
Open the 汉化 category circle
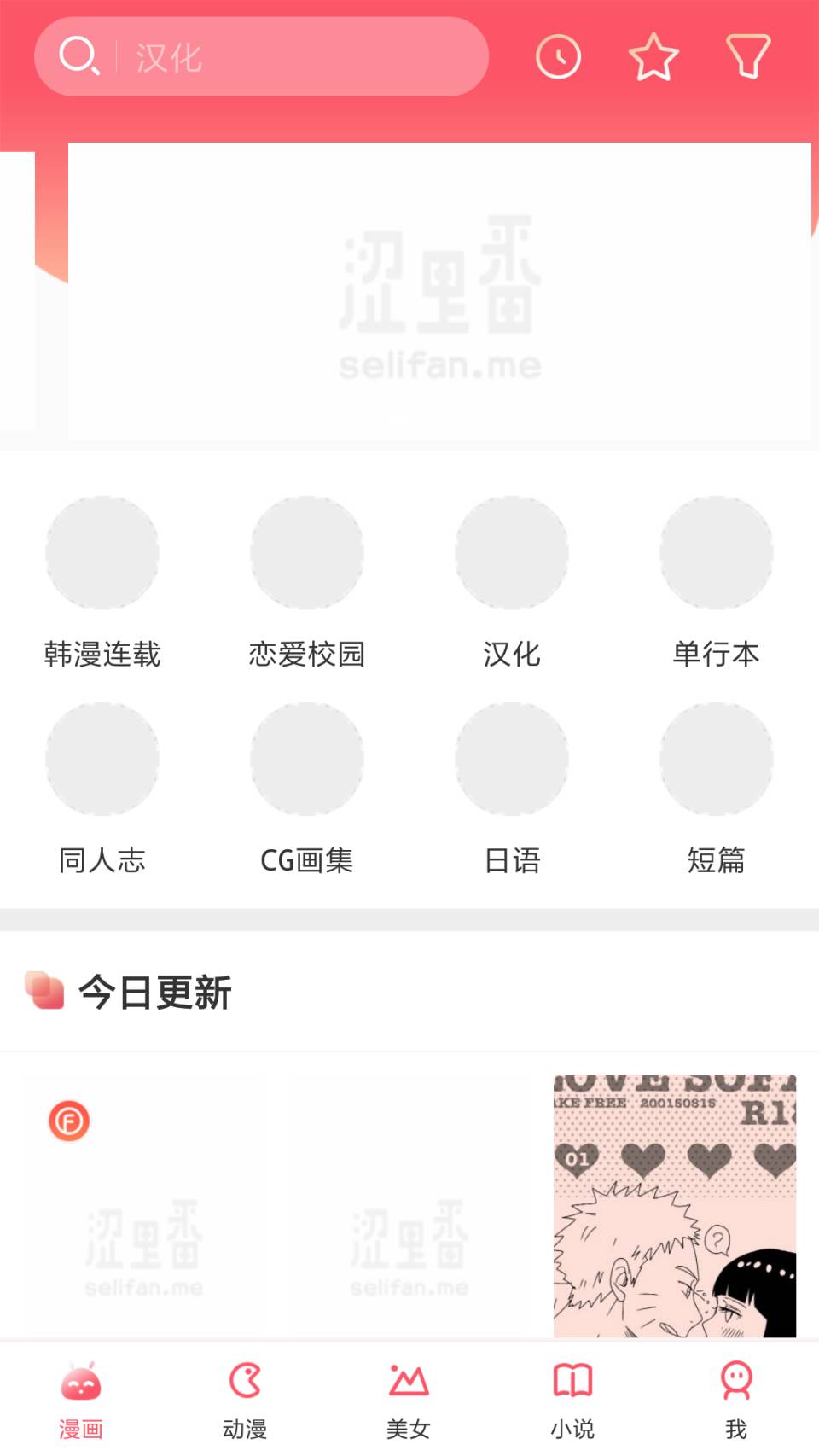click(x=512, y=553)
